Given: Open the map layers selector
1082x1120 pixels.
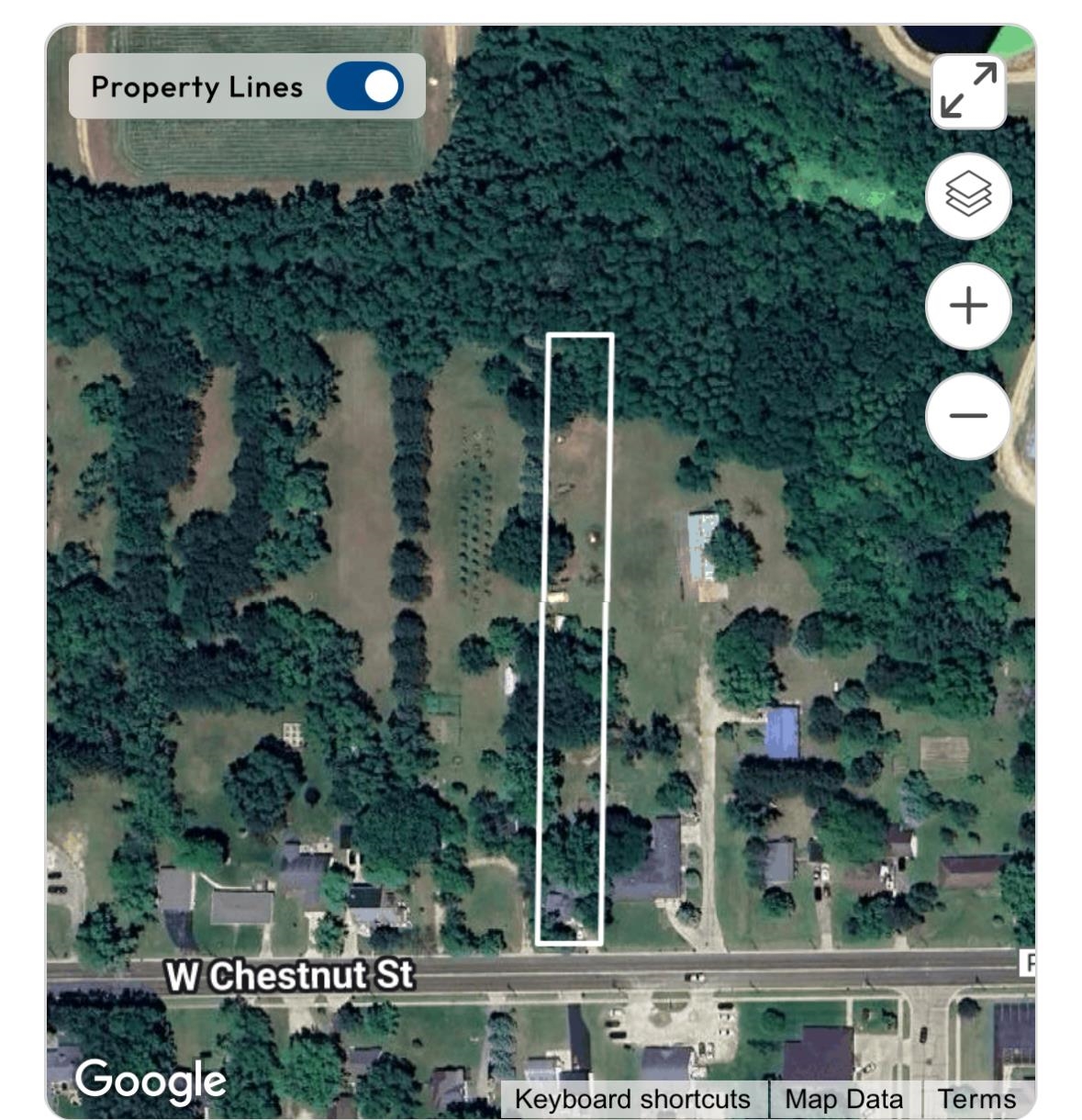Looking at the screenshot, I should tap(968, 196).
